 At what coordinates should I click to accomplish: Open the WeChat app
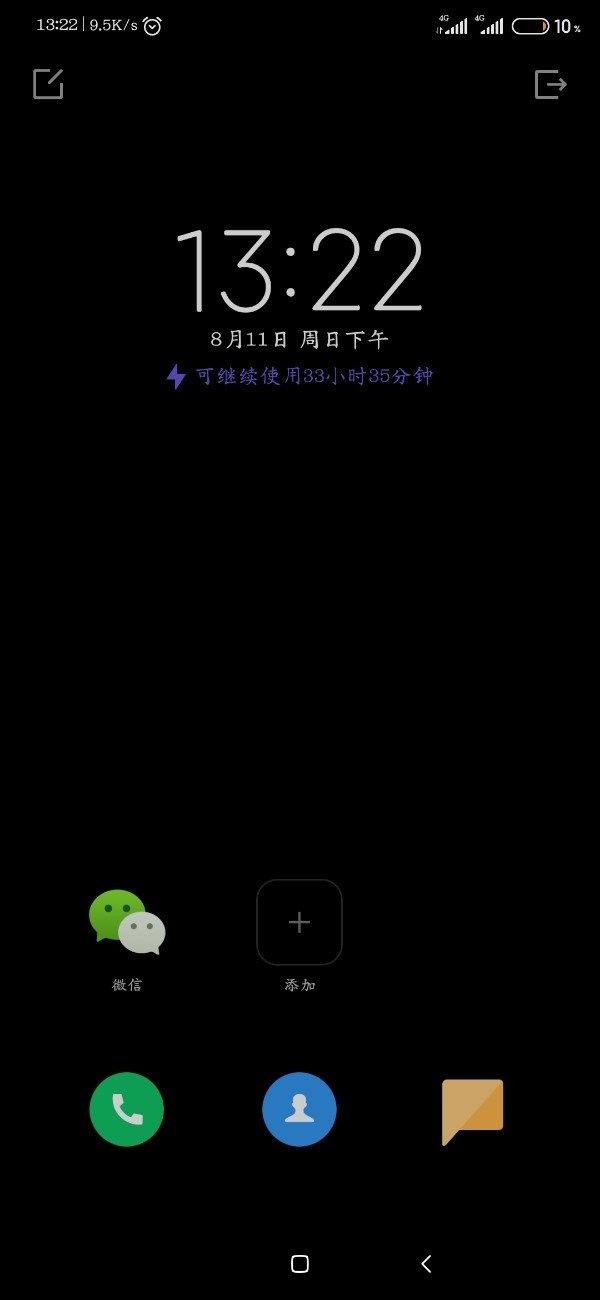coord(127,921)
